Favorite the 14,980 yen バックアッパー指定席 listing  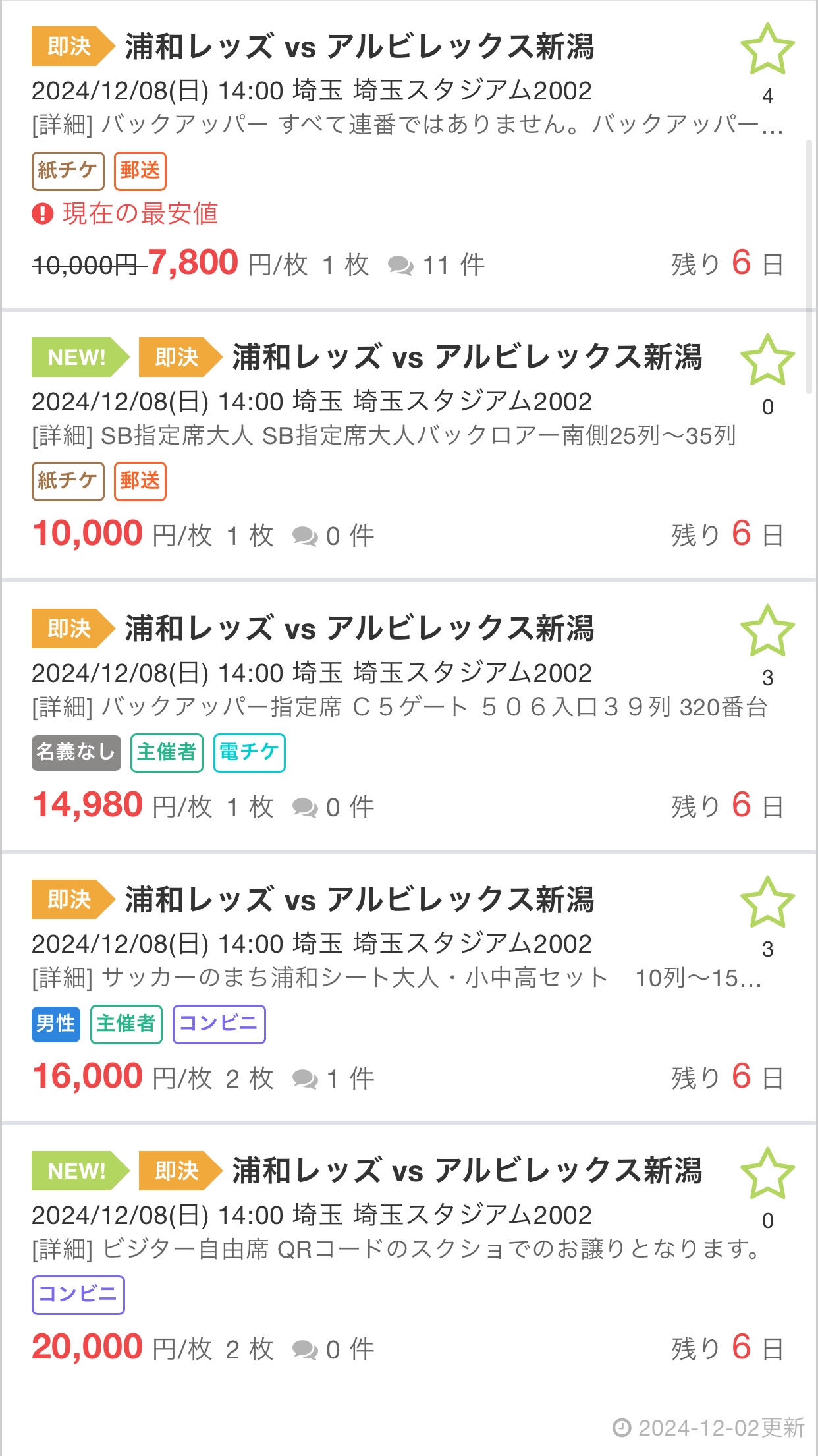pyautogui.click(x=767, y=630)
